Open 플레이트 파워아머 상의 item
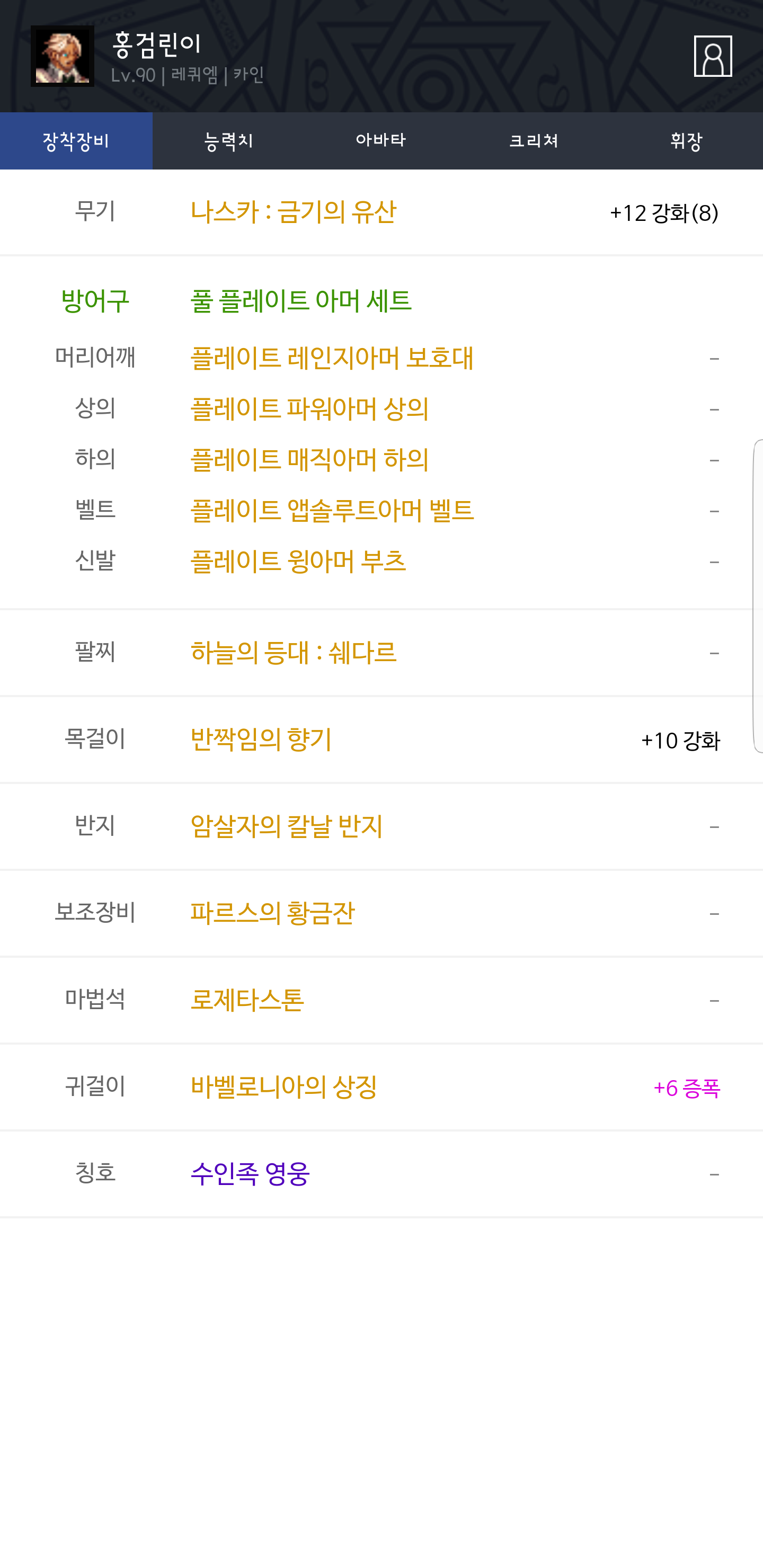The image size is (763, 1568). pyautogui.click(x=309, y=409)
